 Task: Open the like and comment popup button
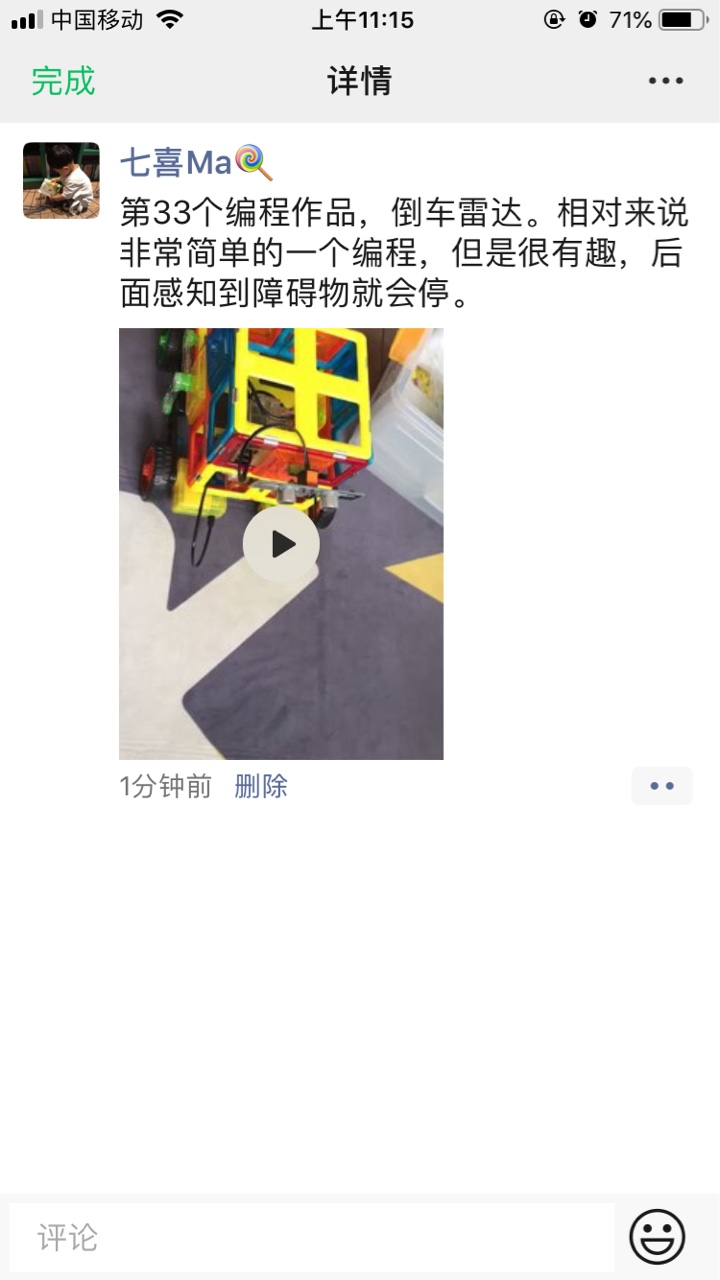coord(661,786)
